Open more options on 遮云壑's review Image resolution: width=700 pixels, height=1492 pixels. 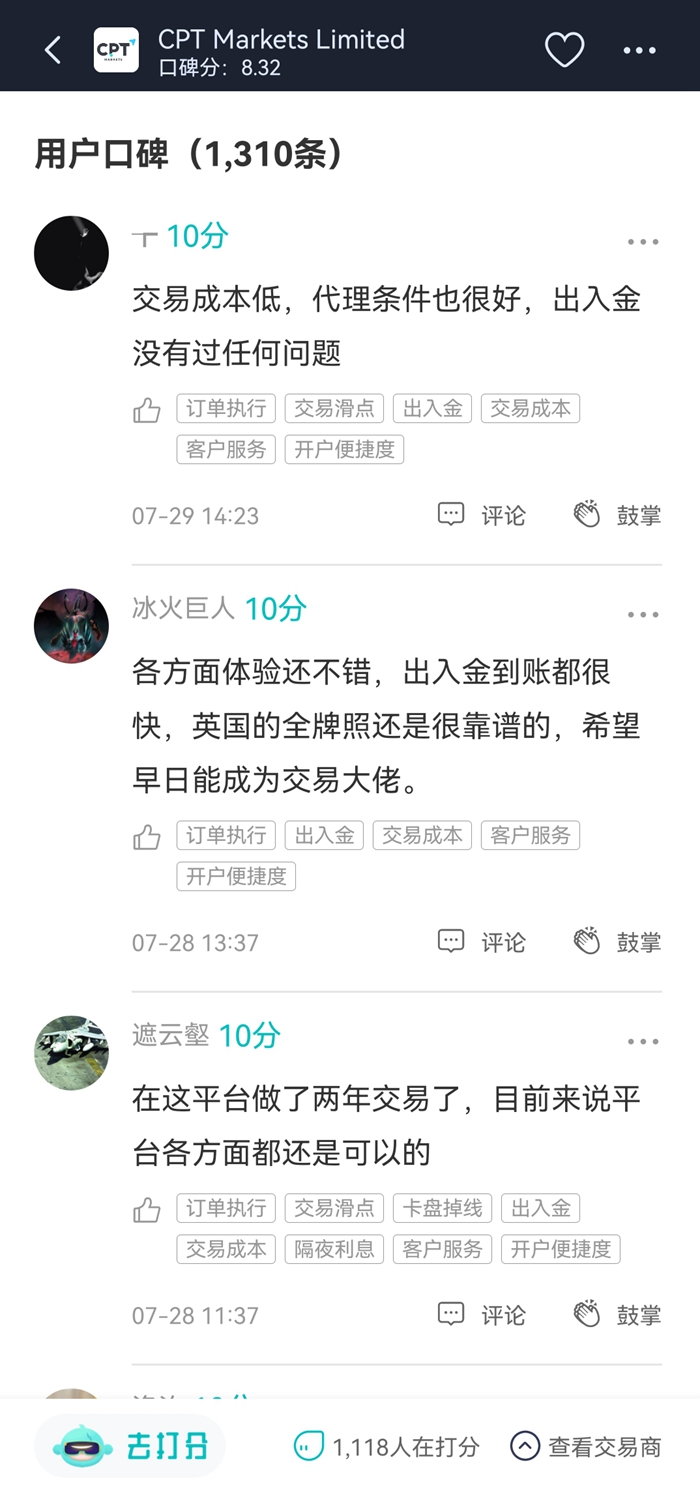pos(643,1042)
